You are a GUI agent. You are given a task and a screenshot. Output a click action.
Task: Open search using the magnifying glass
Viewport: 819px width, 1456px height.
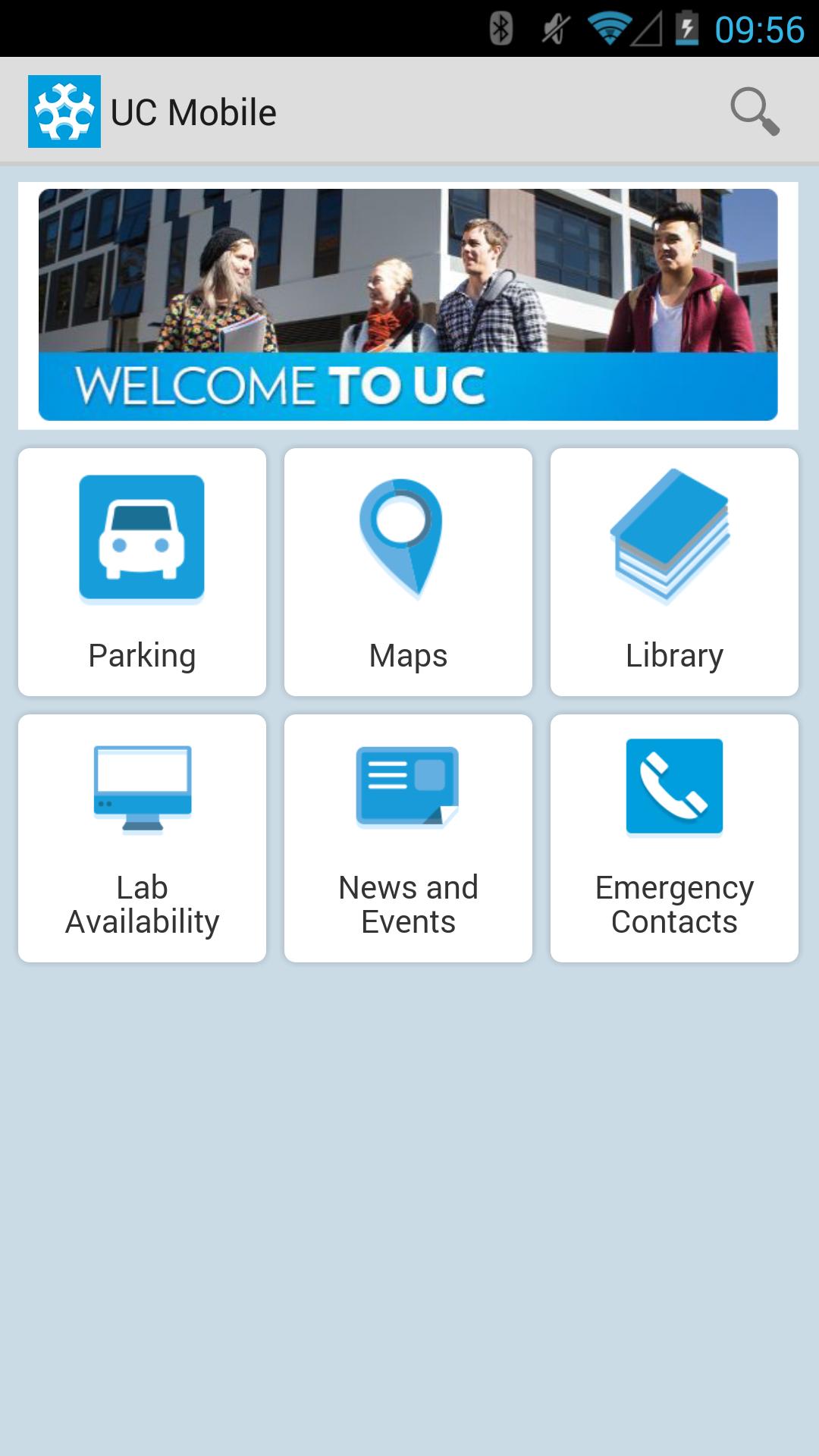coord(755,111)
